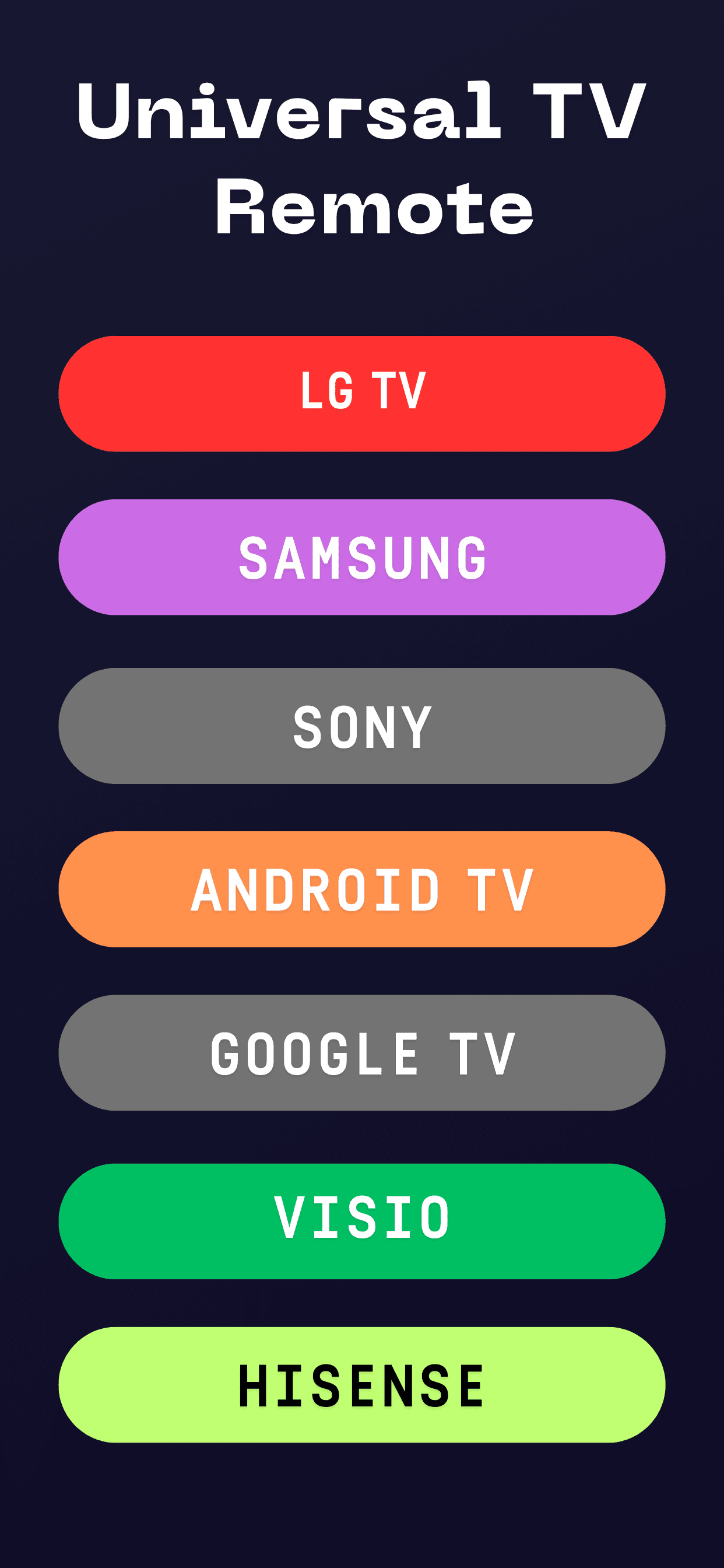Select the Visio button
This screenshot has height=1568, width=724.
pos(362,1221)
